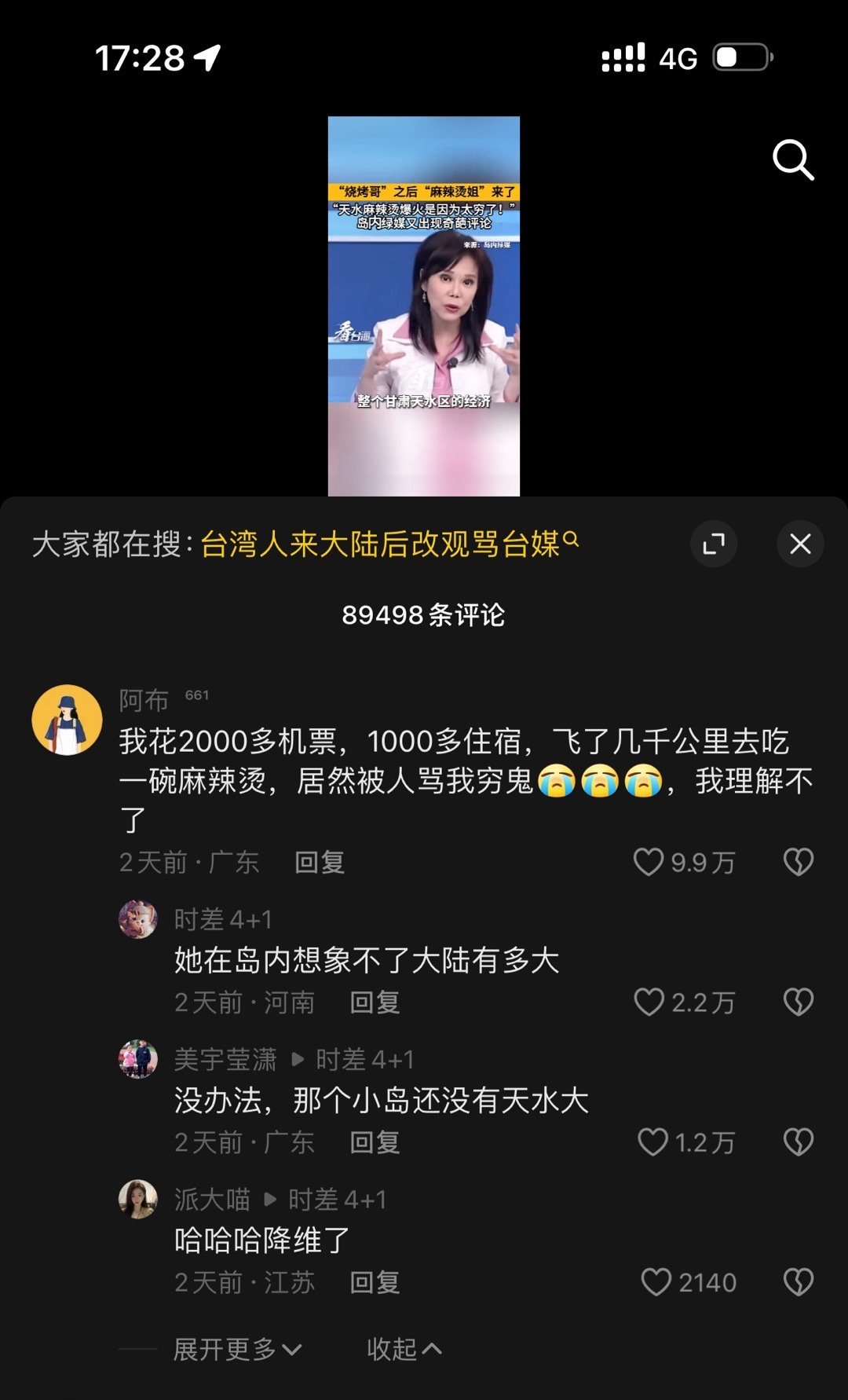Collapse replies with 收起
The height and width of the screenshot is (1400, 848).
click(x=404, y=1350)
